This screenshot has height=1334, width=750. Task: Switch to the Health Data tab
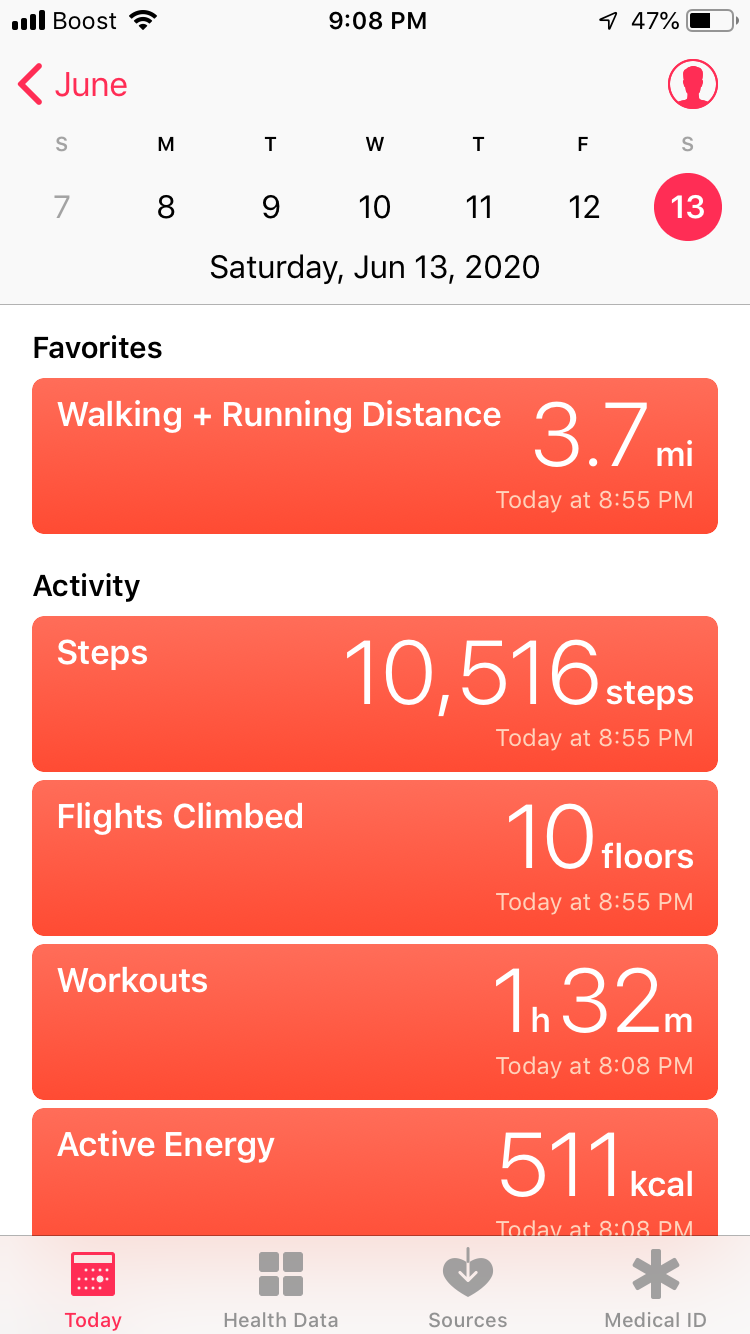[281, 1289]
